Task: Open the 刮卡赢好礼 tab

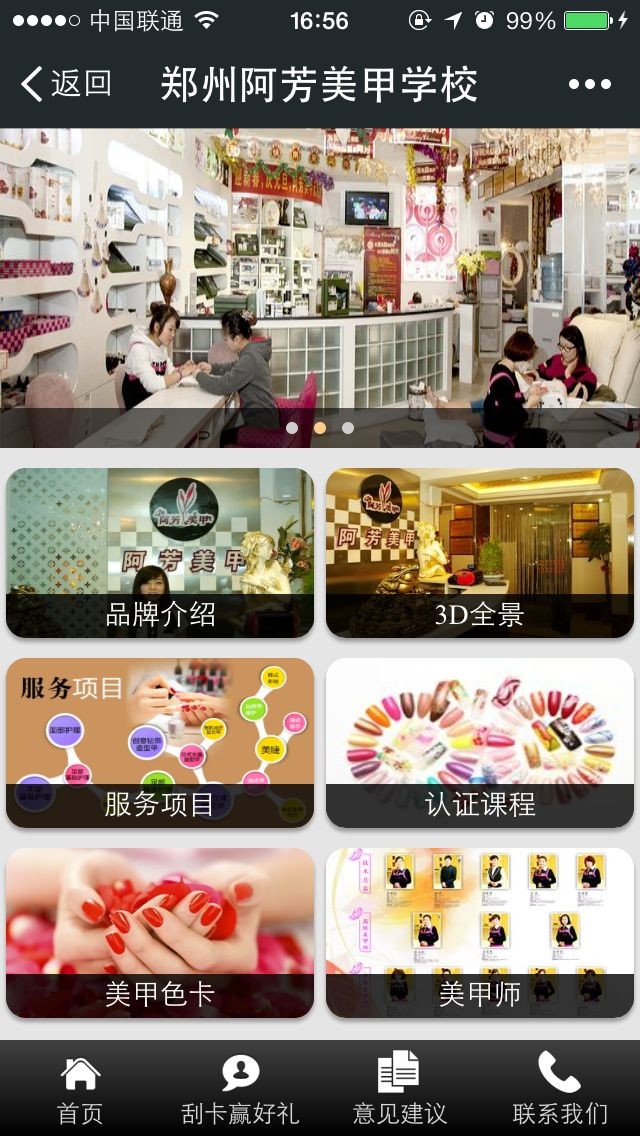Action: click(240, 1088)
